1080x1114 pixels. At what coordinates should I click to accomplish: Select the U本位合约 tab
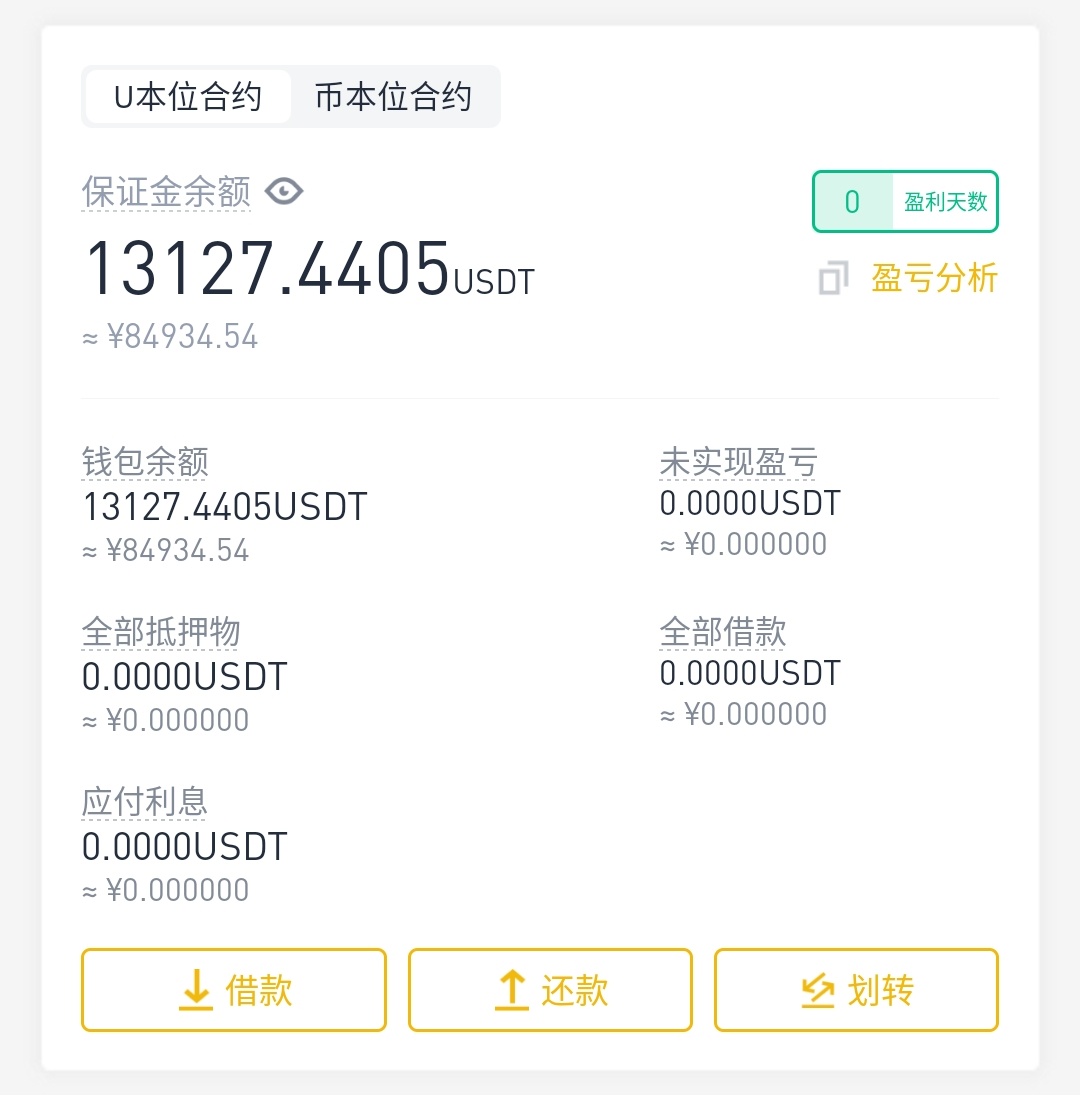188,97
